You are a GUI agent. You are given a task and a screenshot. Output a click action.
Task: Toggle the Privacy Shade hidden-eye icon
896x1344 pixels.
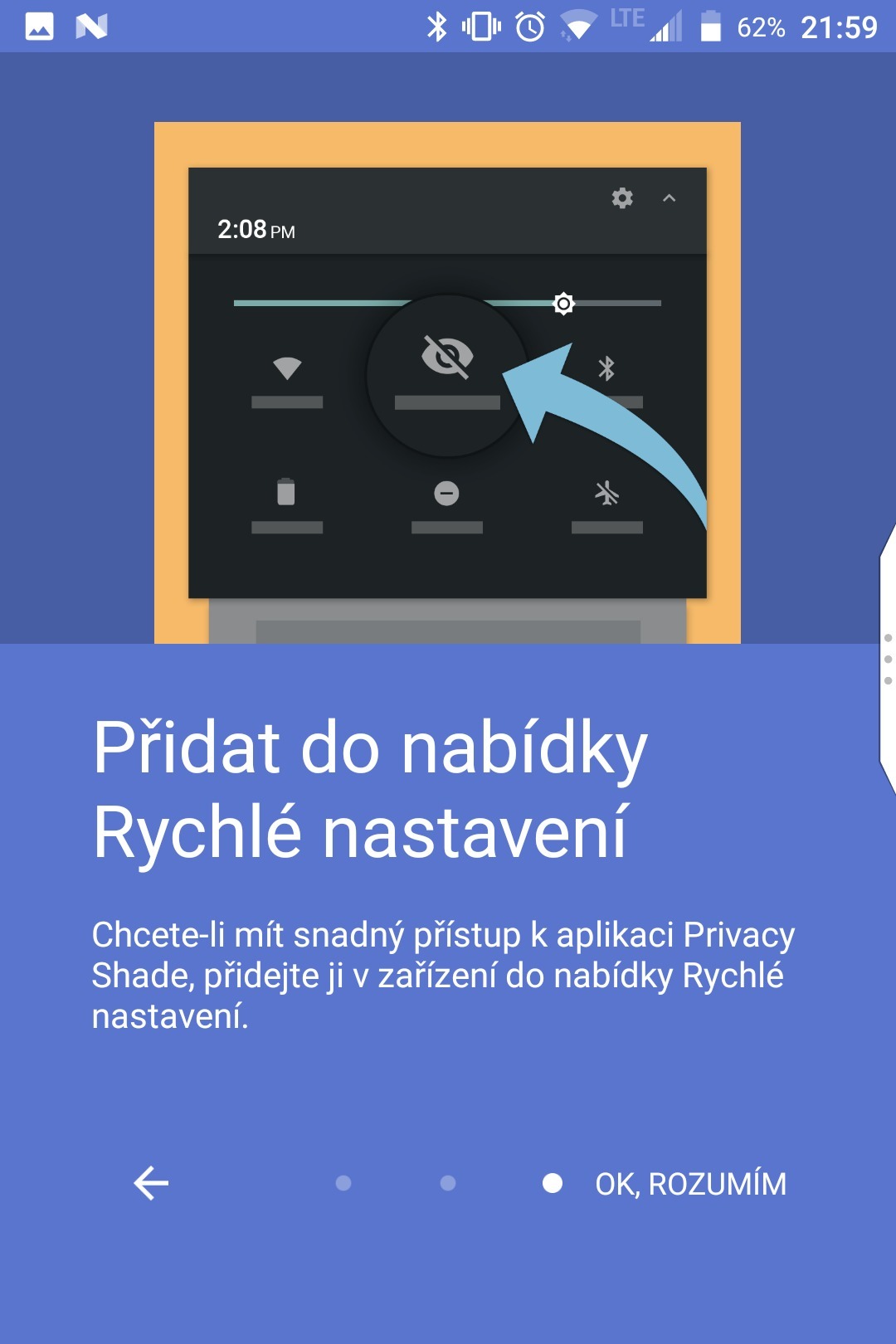click(446, 358)
